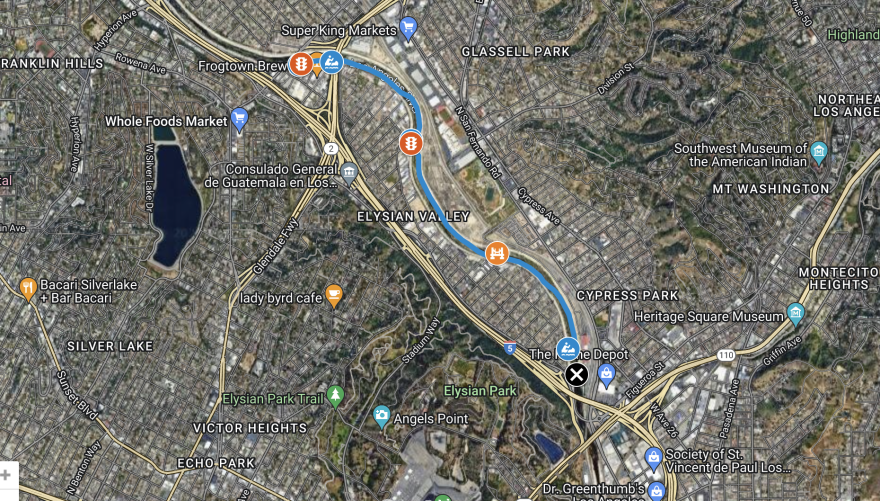Open the Whole Foods Market pin
Screen dimensions: 880x501
[x=239, y=120]
